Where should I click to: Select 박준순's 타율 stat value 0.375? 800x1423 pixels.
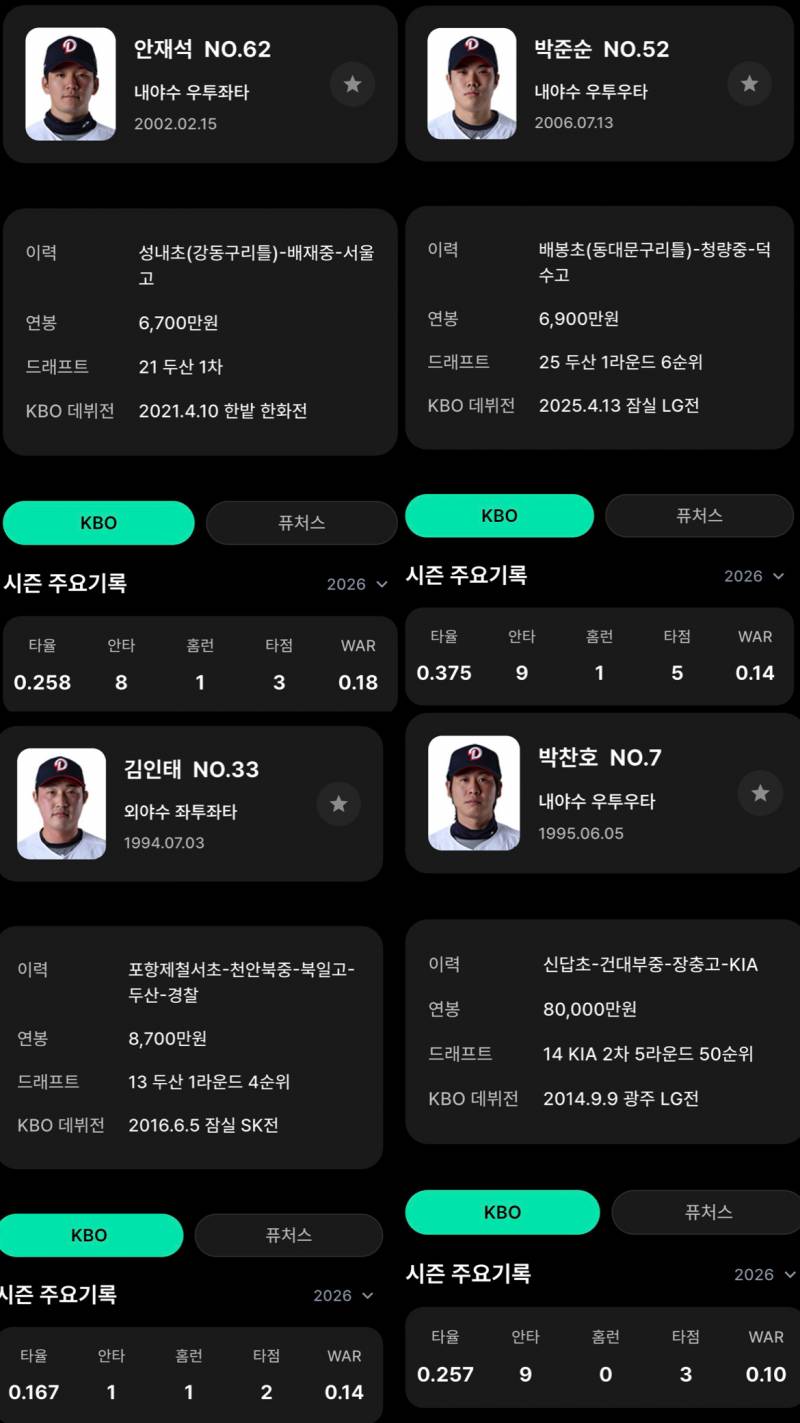tap(445, 673)
